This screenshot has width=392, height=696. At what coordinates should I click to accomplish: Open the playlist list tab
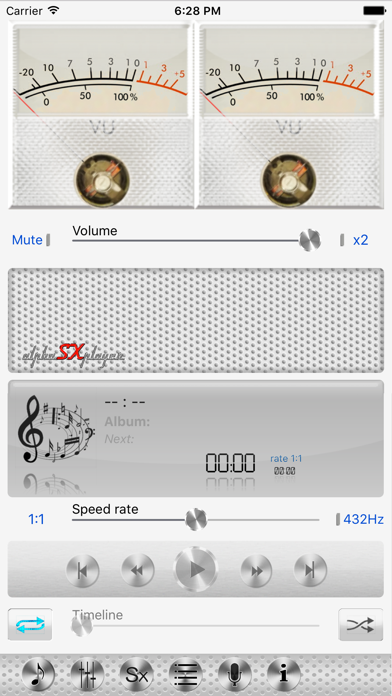(186, 675)
